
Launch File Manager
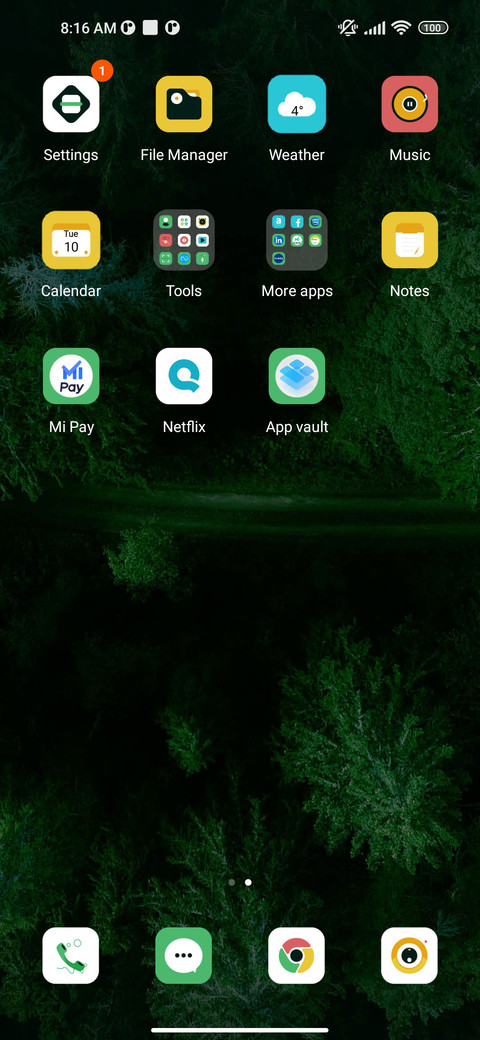tap(184, 104)
